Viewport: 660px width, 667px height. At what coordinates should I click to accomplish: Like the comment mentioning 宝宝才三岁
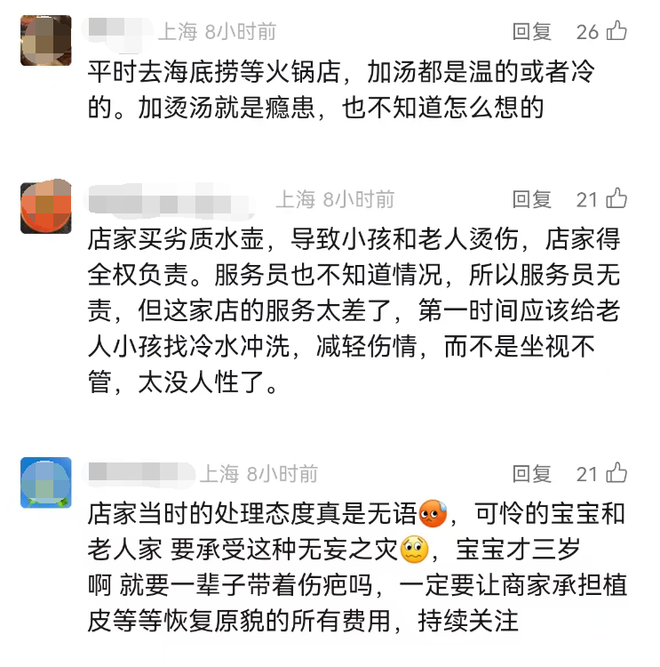coord(616,474)
